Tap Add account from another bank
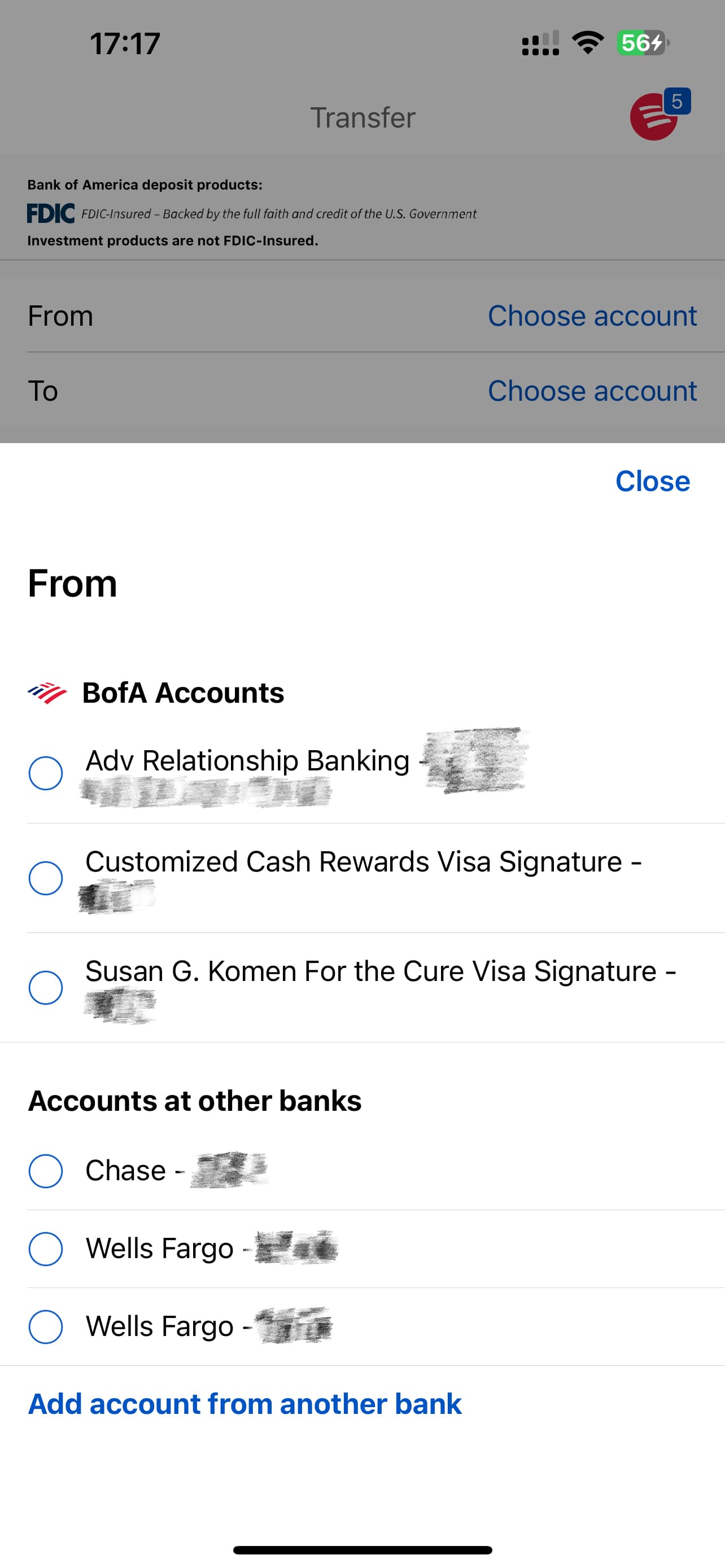This screenshot has width=725, height=1568. [244, 1404]
